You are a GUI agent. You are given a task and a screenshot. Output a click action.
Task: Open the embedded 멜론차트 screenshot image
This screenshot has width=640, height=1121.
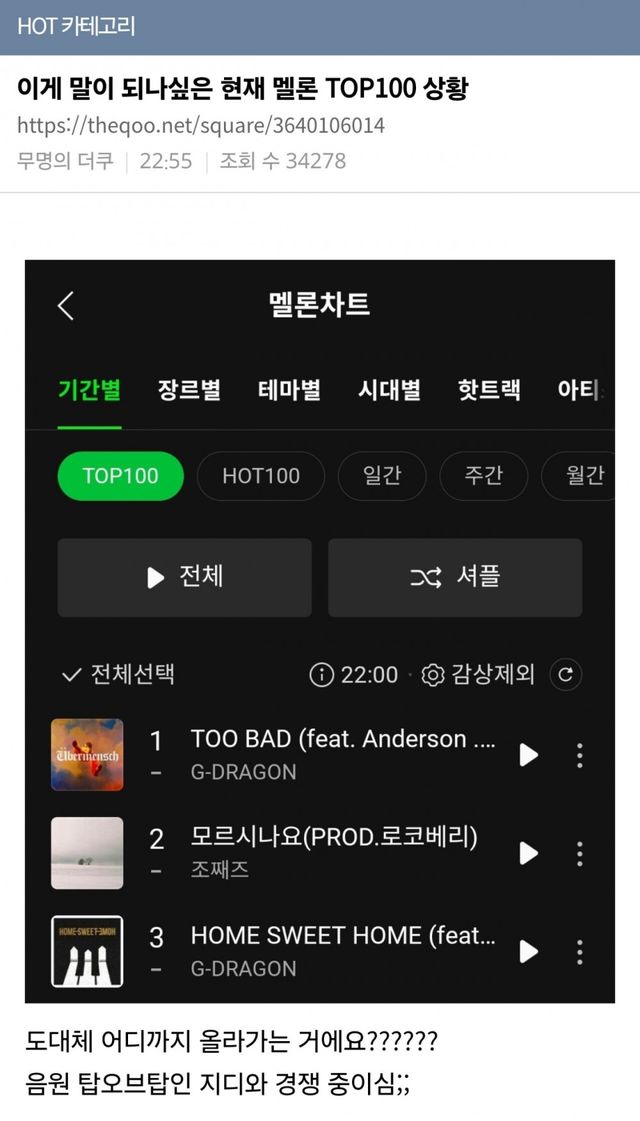click(320, 630)
